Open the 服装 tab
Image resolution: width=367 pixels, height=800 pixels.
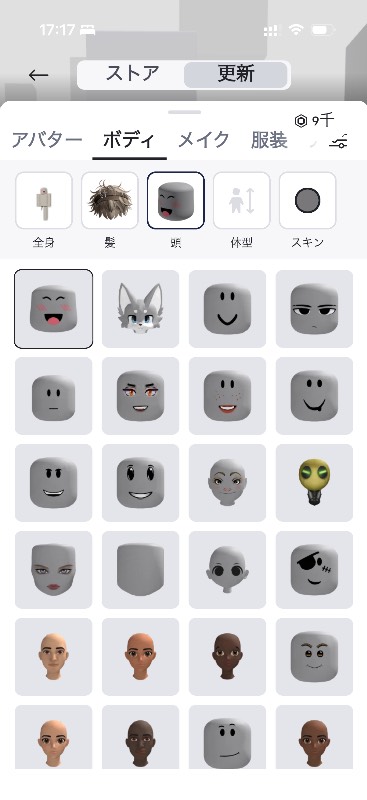click(269, 139)
